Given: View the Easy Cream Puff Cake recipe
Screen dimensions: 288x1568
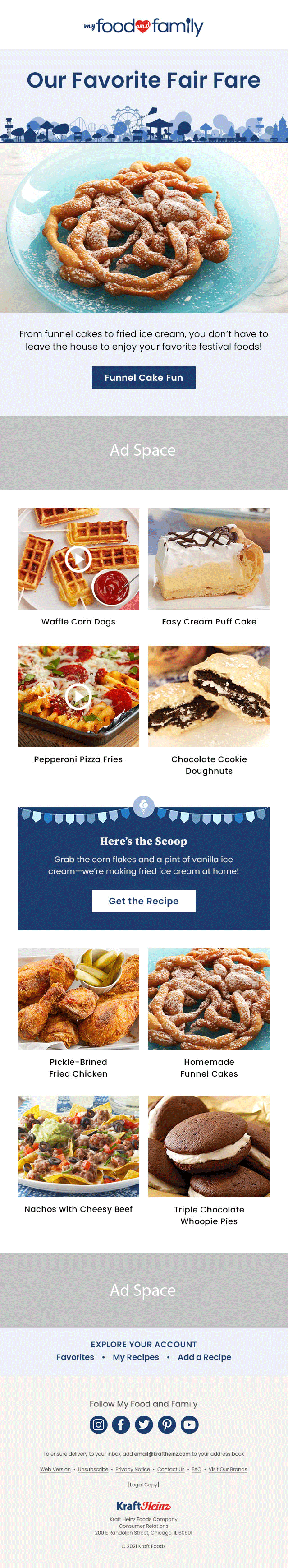Looking at the screenshot, I should tap(208, 559).
